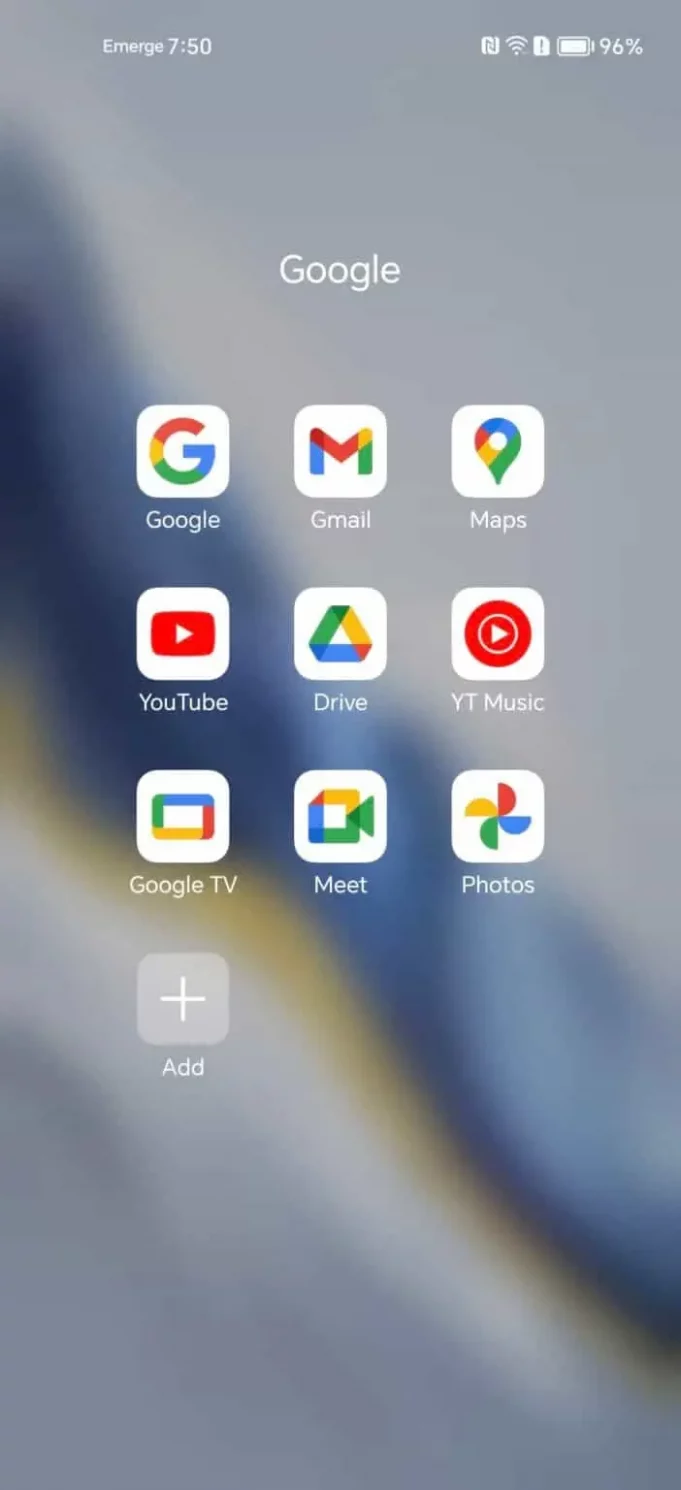Rename the Google folder title
The width and height of the screenshot is (681, 1490).
tap(339, 270)
